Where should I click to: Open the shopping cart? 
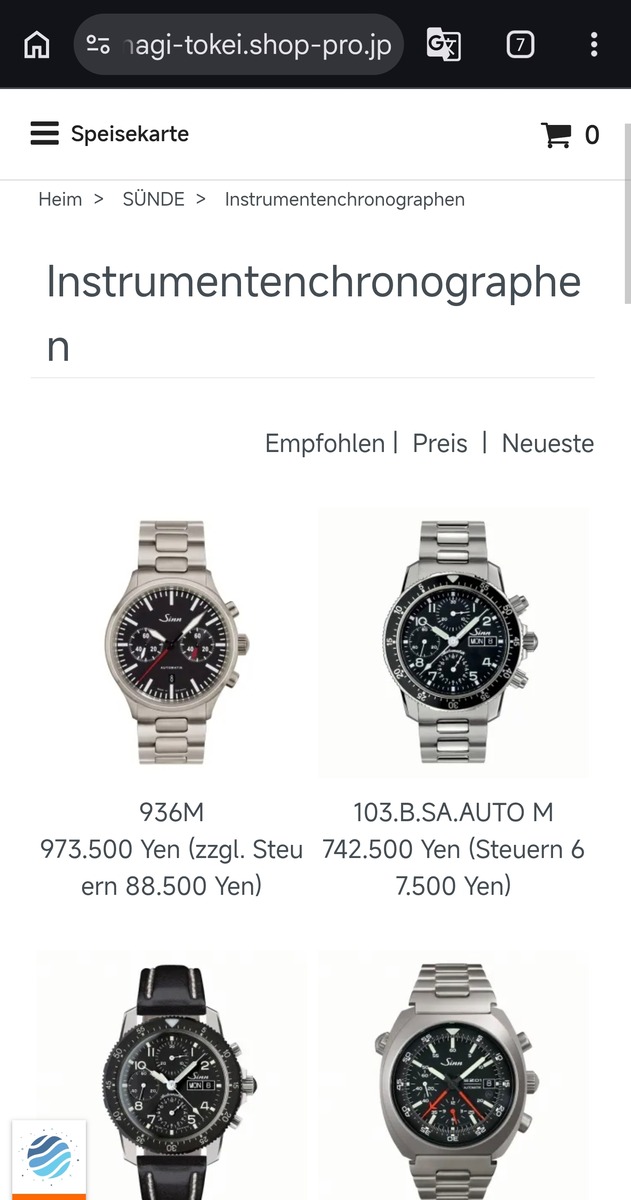click(569, 135)
